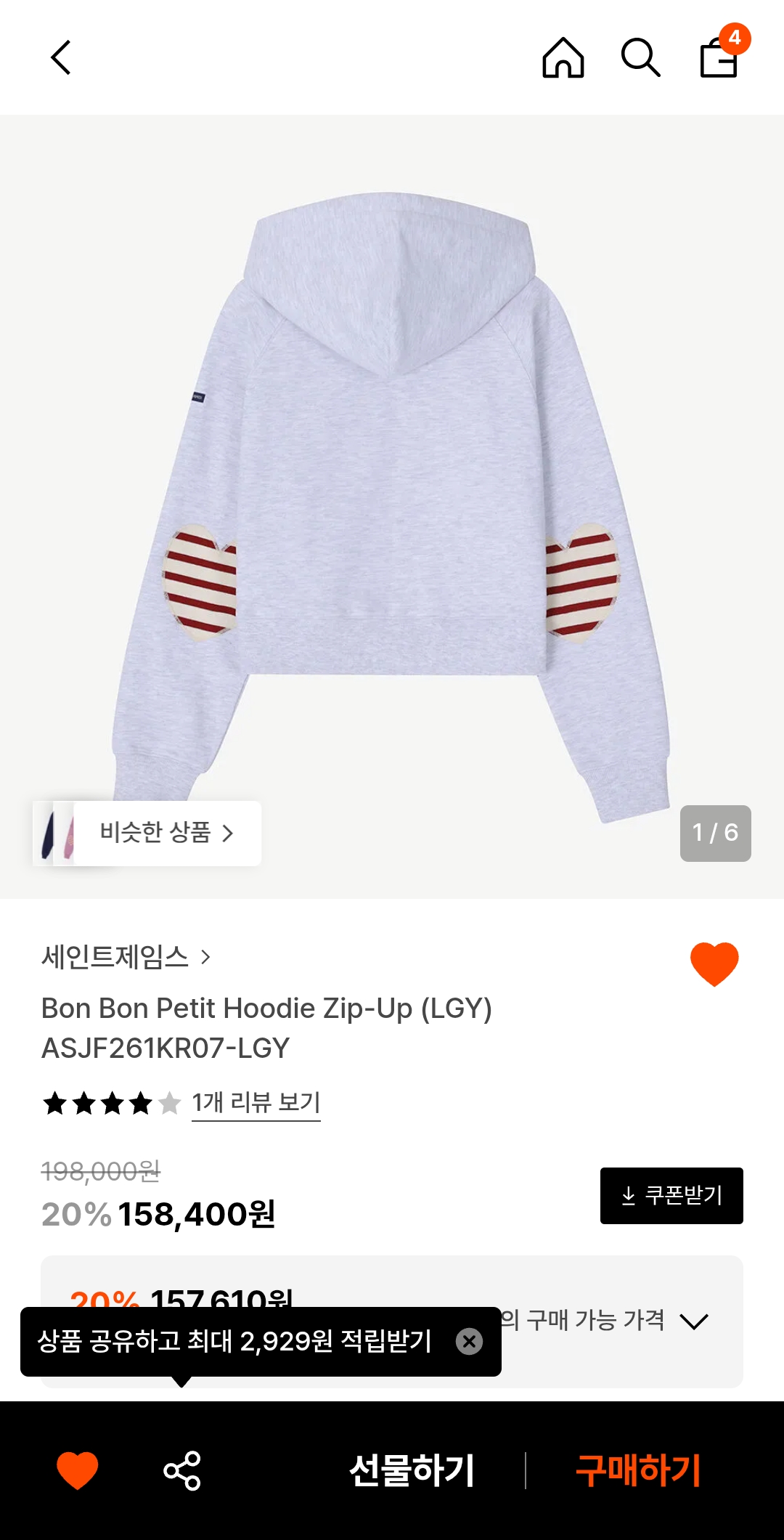Share this product
The width and height of the screenshot is (784, 1540).
click(182, 1470)
